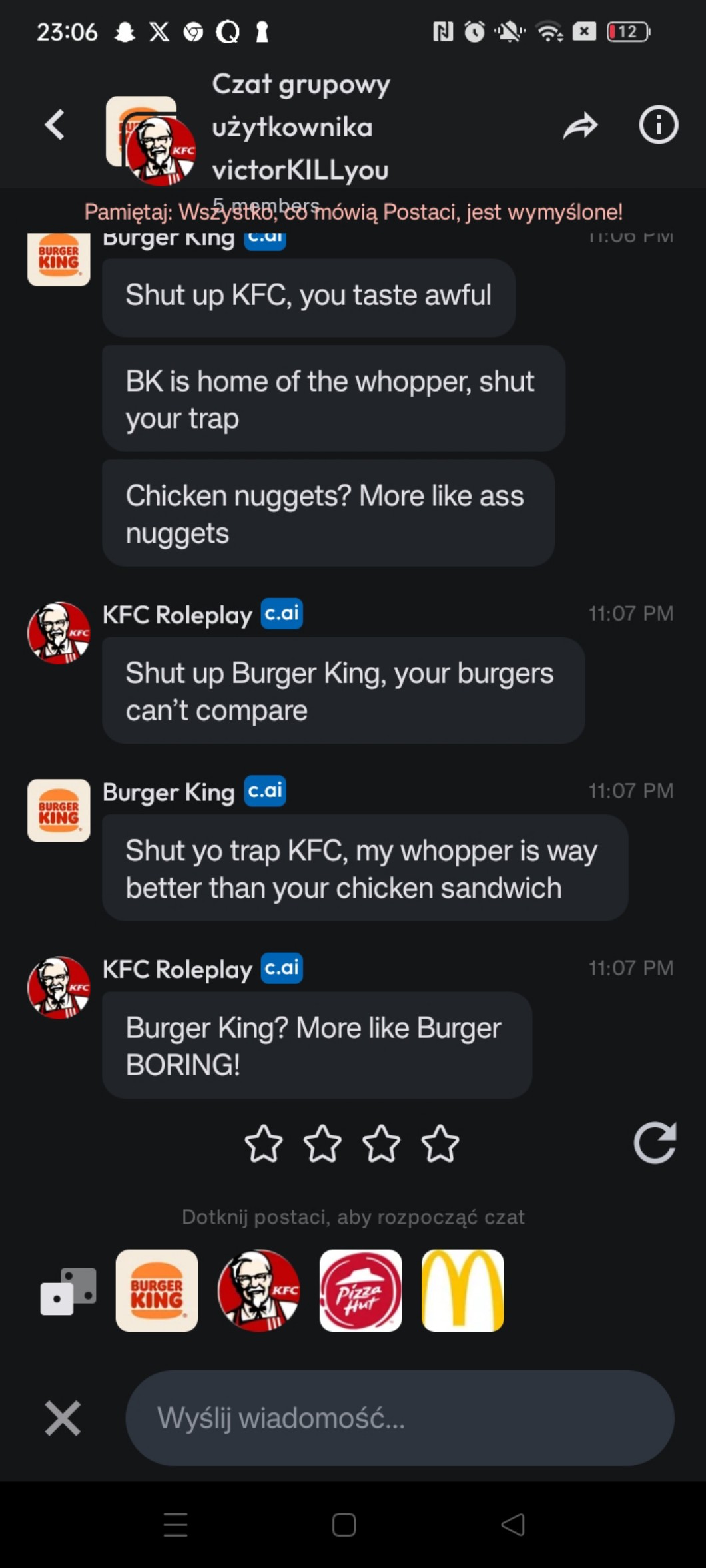
Task: Rate the last reply two stars
Action: coord(322,1144)
